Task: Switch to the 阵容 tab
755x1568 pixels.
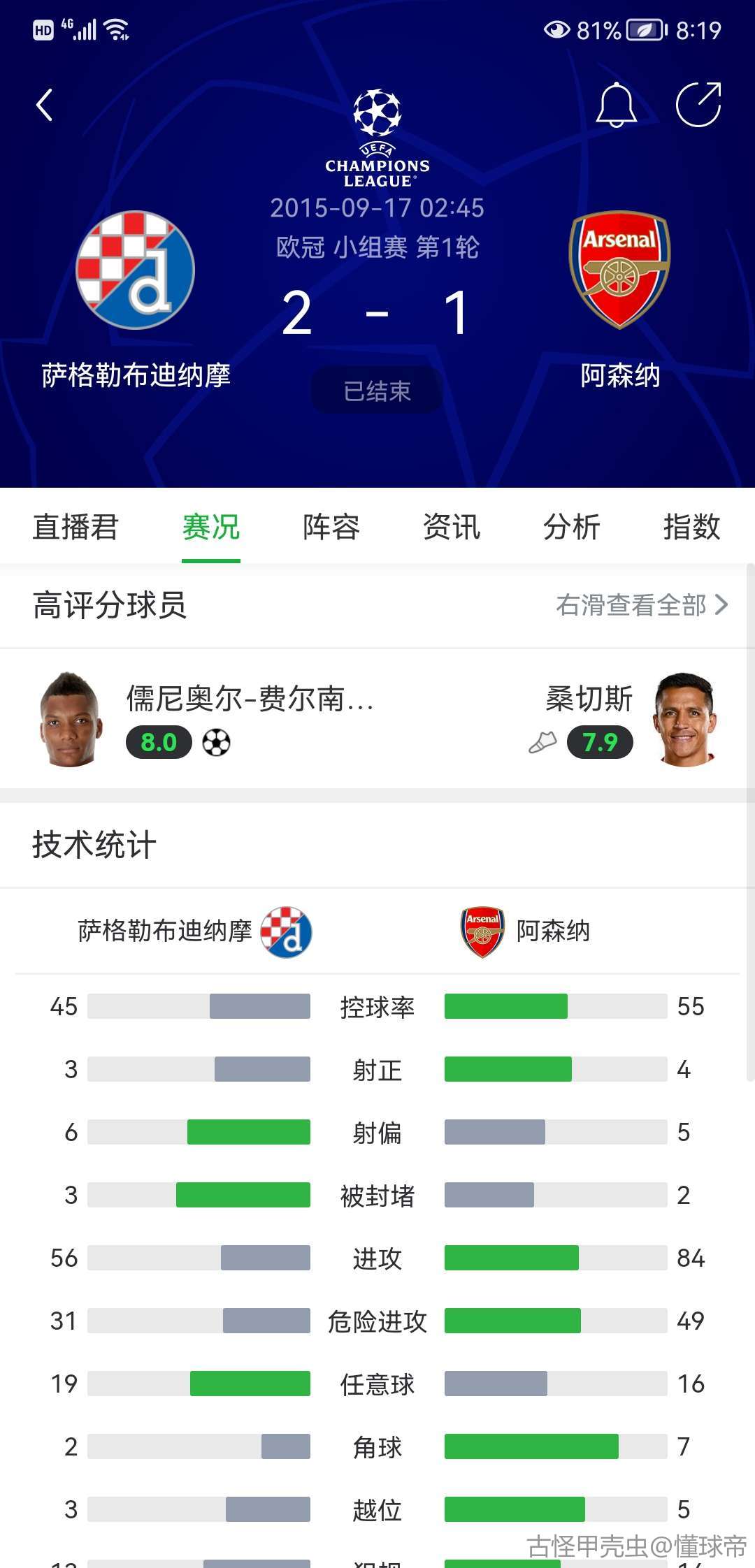Action: click(331, 527)
